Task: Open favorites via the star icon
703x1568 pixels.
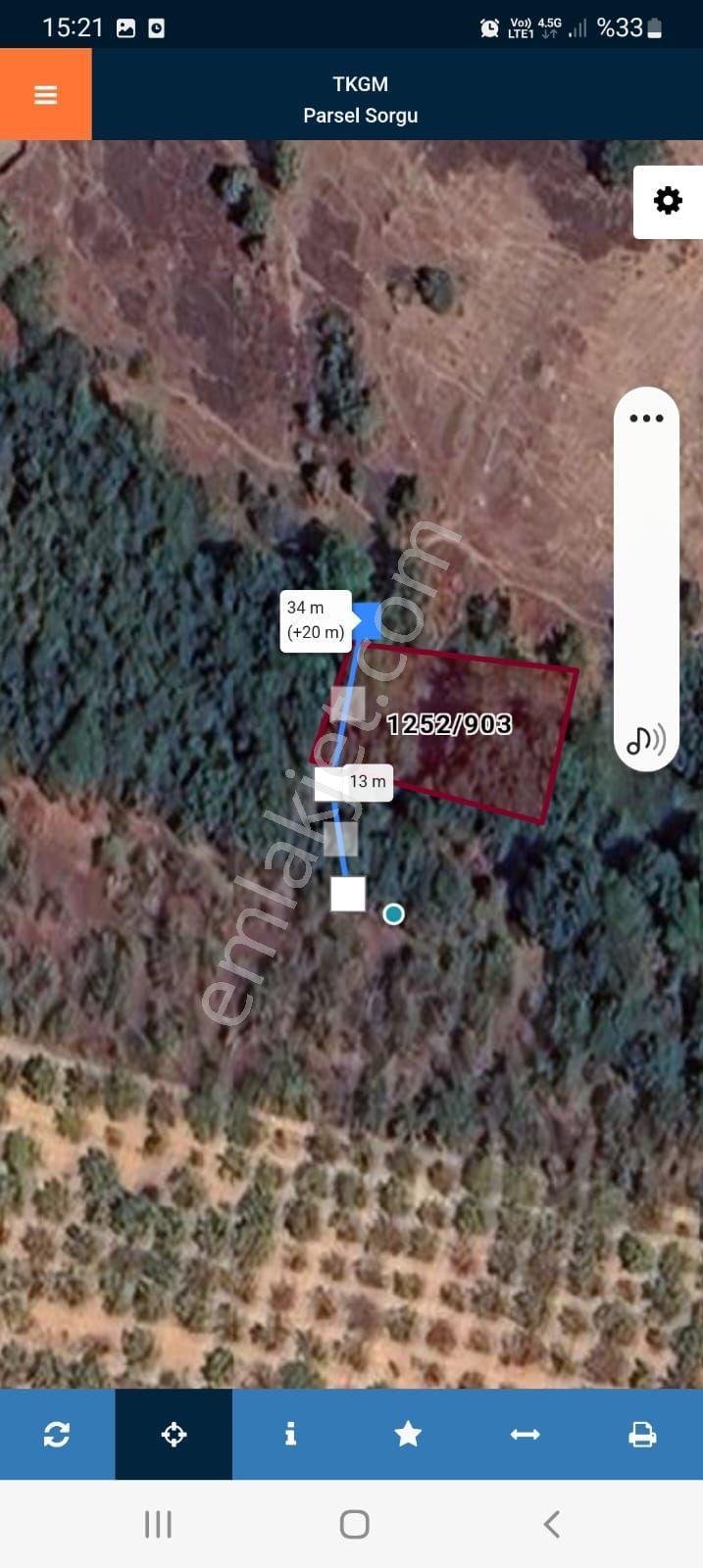Action: [408, 1435]
